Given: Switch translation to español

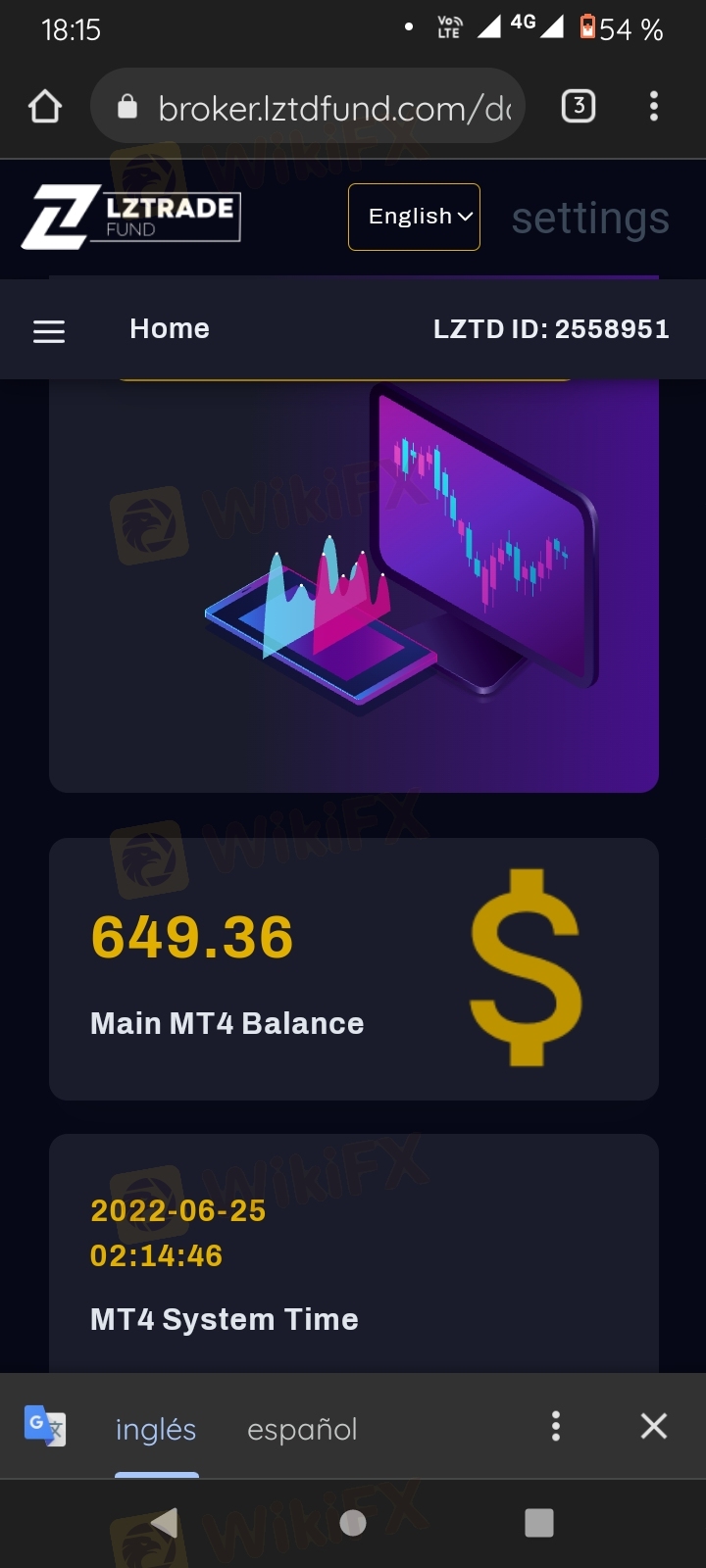Looking at the screenshot, I should coord(302,1429).
